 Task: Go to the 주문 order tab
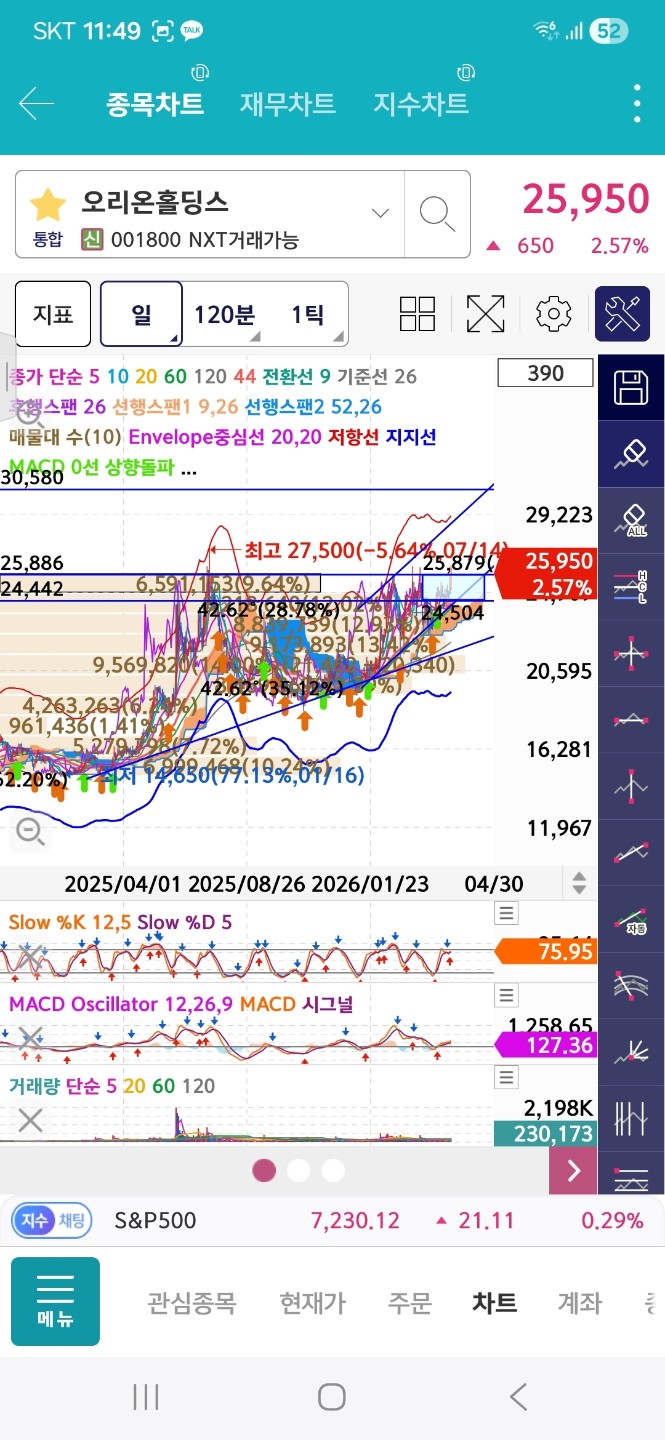click(409, 1303)
